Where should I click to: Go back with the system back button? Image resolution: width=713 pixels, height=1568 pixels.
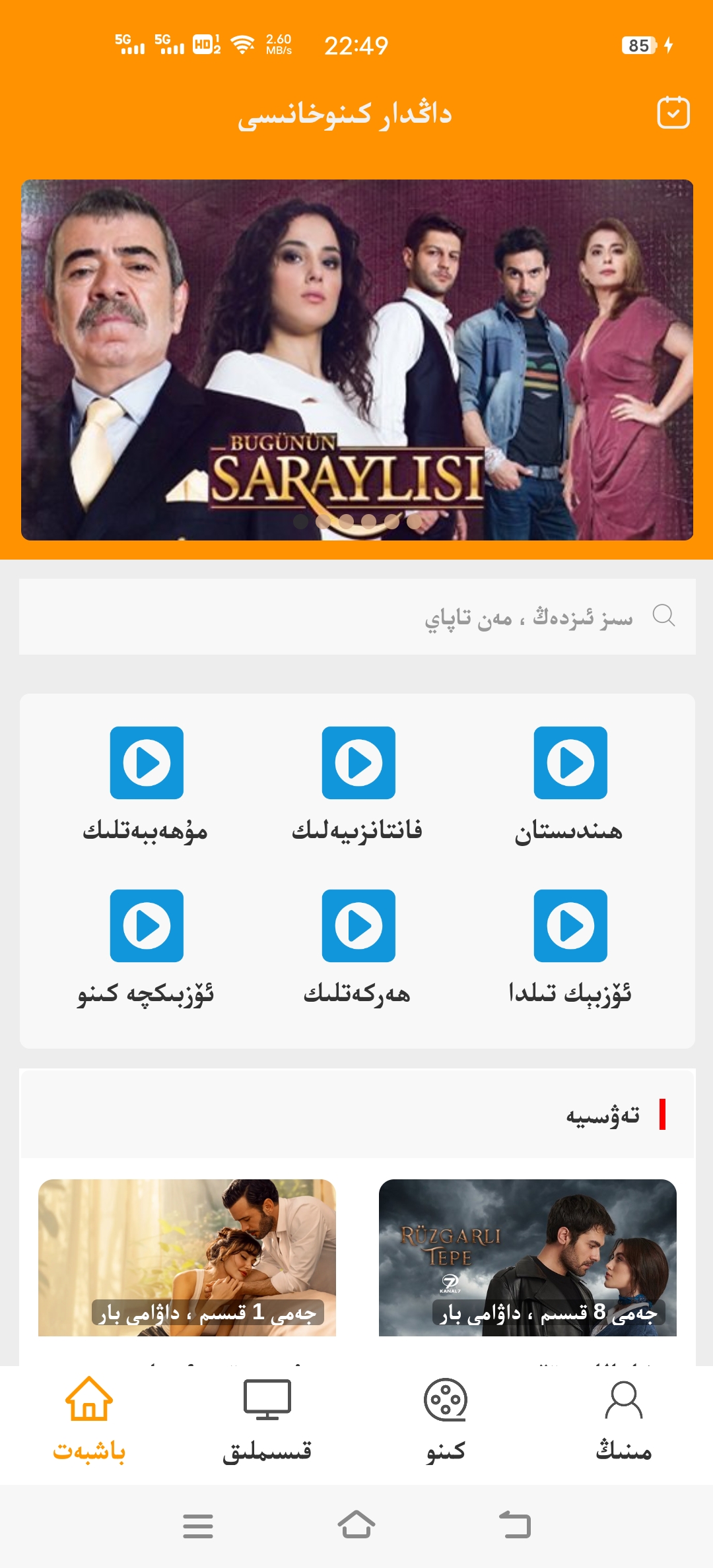point(515,1525)
